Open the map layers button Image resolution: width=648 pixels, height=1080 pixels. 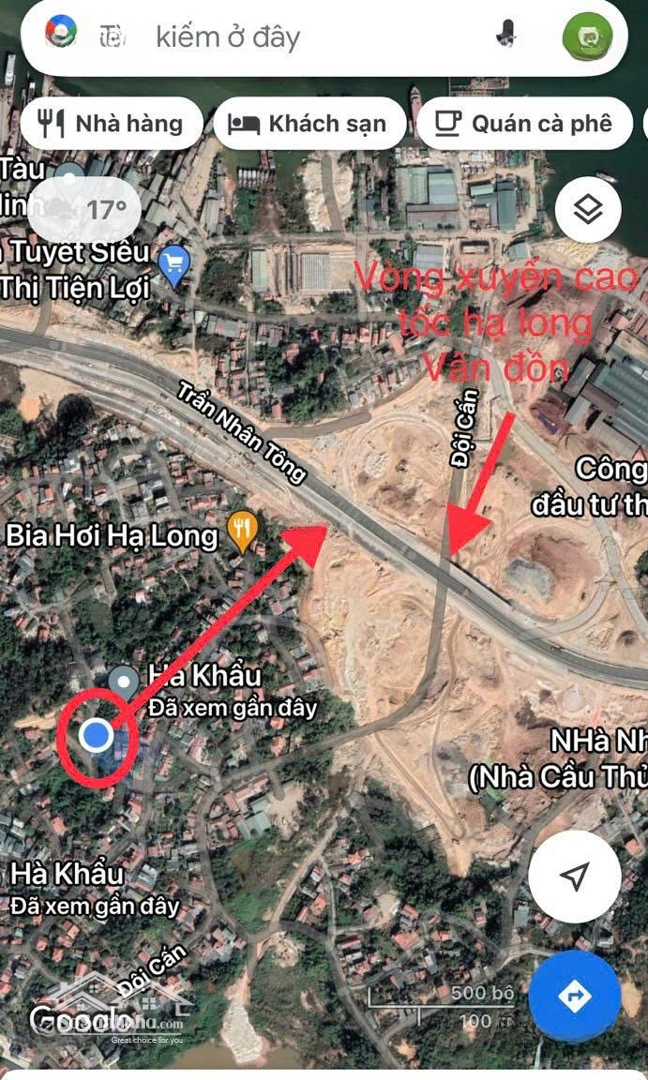(588, 209)
